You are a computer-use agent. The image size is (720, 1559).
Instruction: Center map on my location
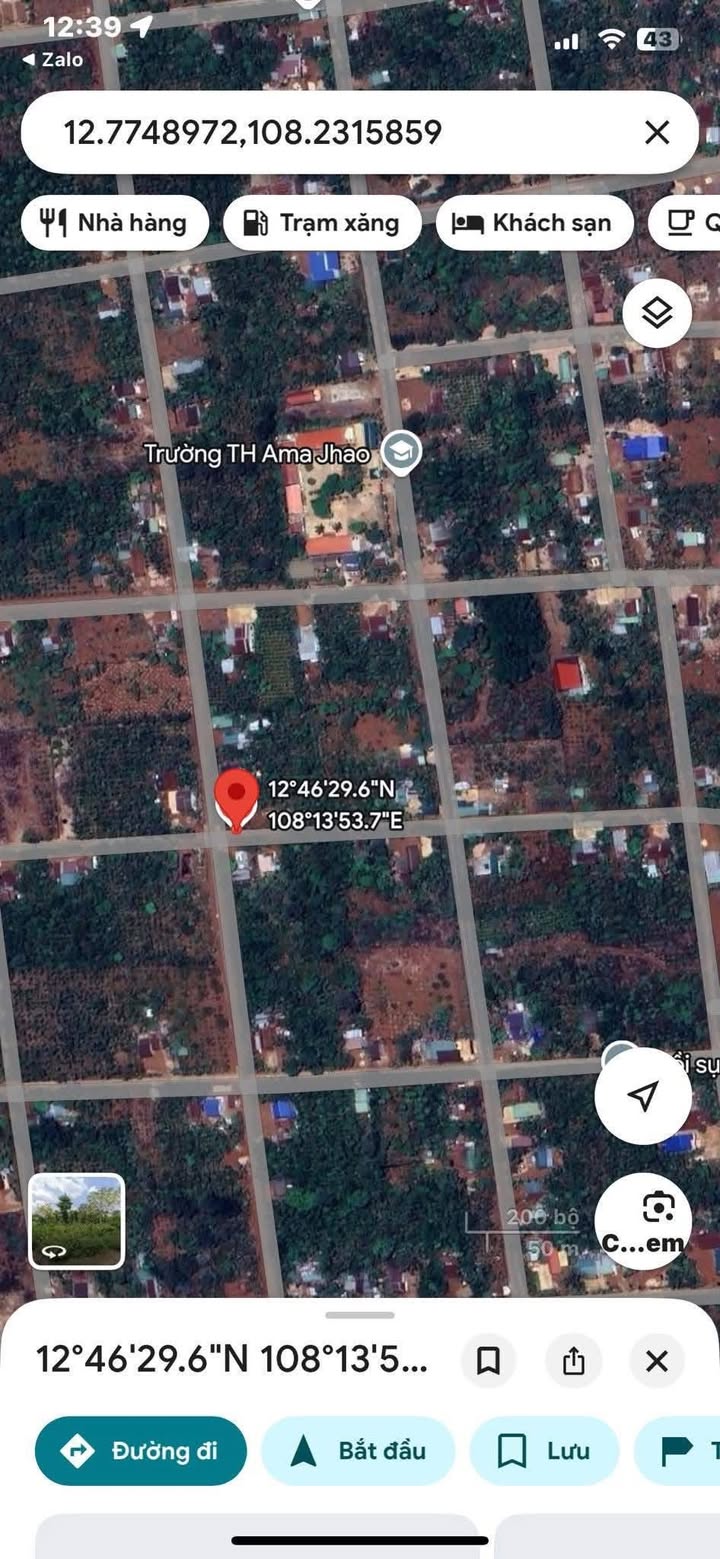pyautogui.click(x=643, y=1096)
